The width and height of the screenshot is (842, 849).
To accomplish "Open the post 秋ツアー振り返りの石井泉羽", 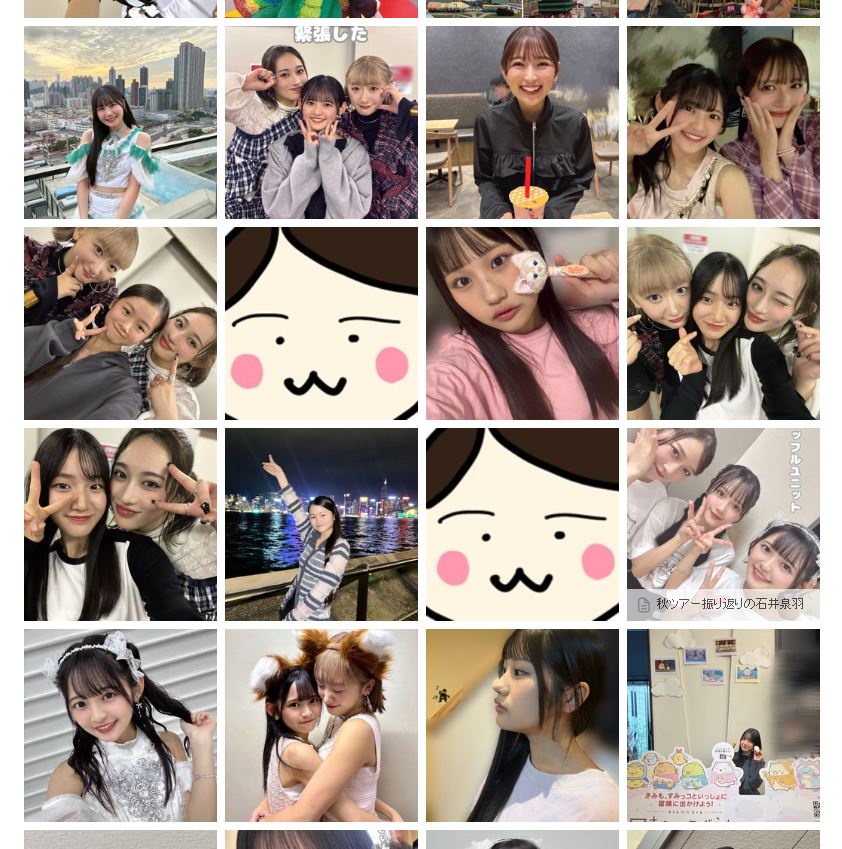I will click(723, 524).
